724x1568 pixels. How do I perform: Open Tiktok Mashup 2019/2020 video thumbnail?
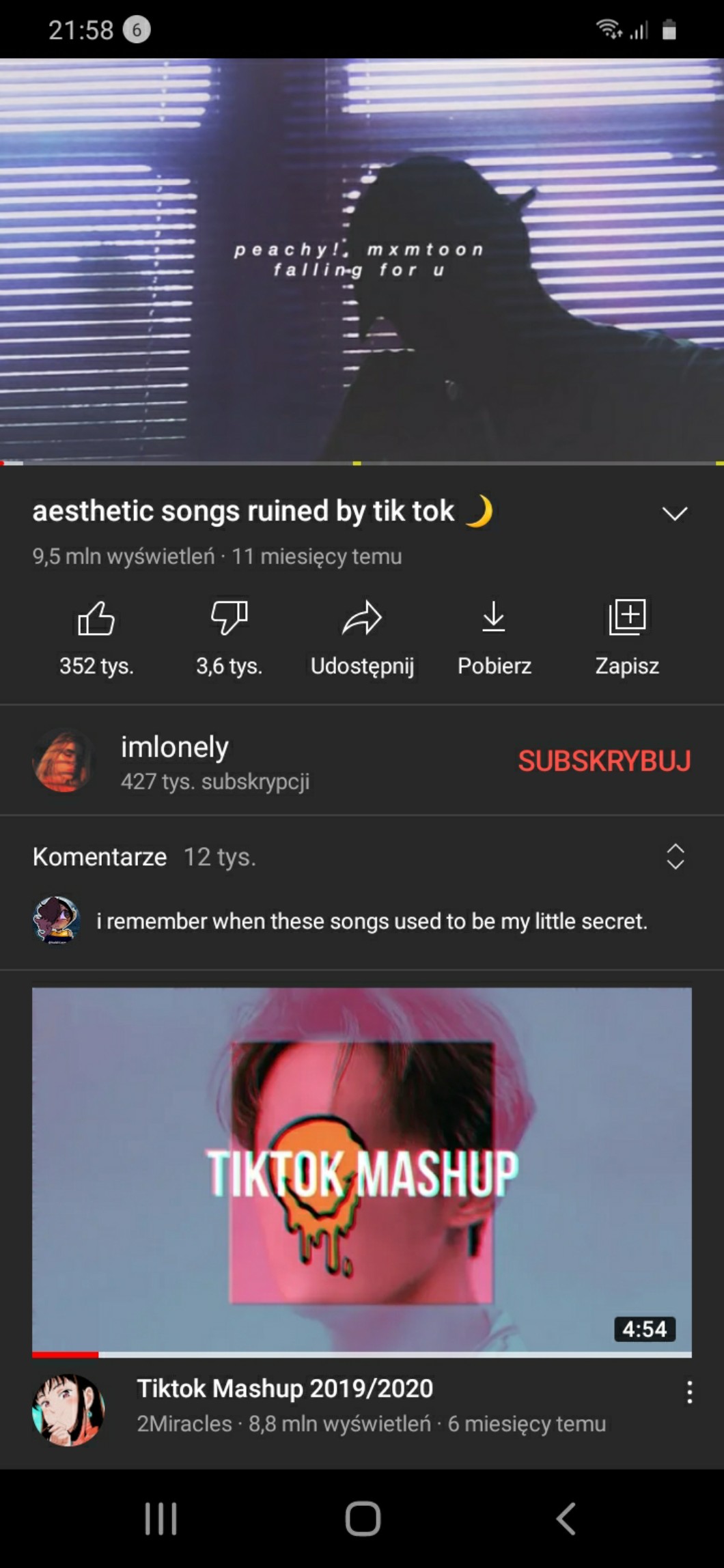click(x=362, y=1171)
